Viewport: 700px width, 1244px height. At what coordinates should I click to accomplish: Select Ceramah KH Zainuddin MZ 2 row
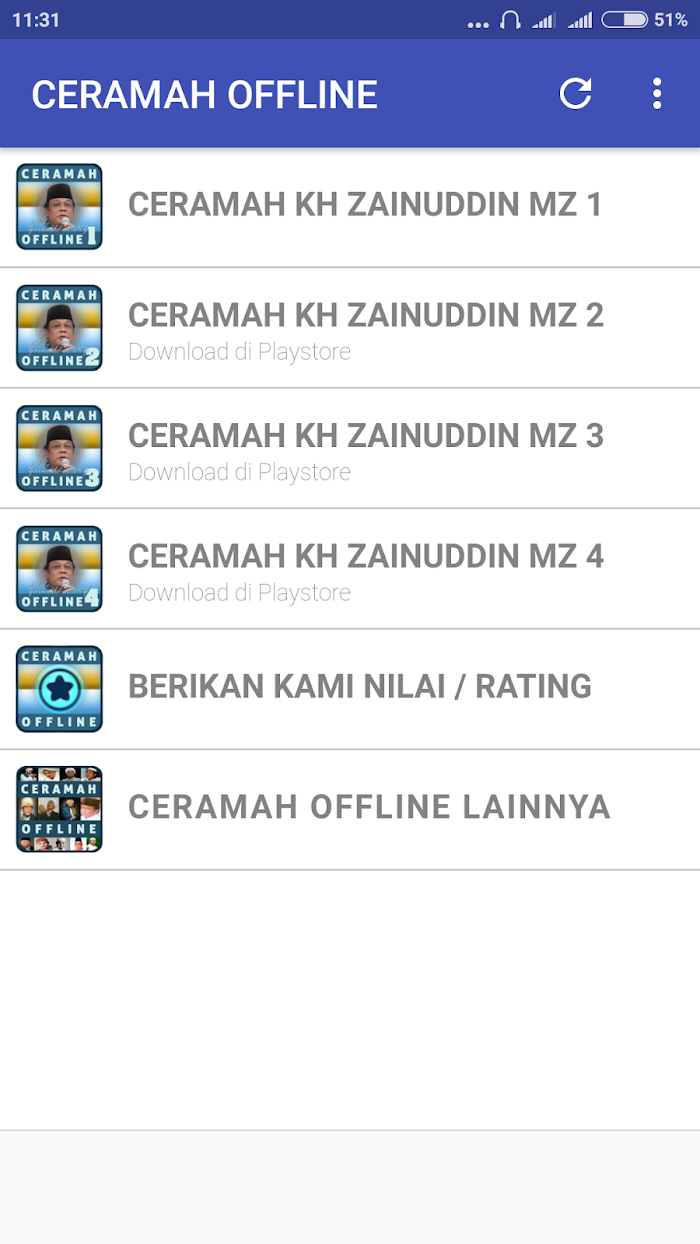coord(350,328)
